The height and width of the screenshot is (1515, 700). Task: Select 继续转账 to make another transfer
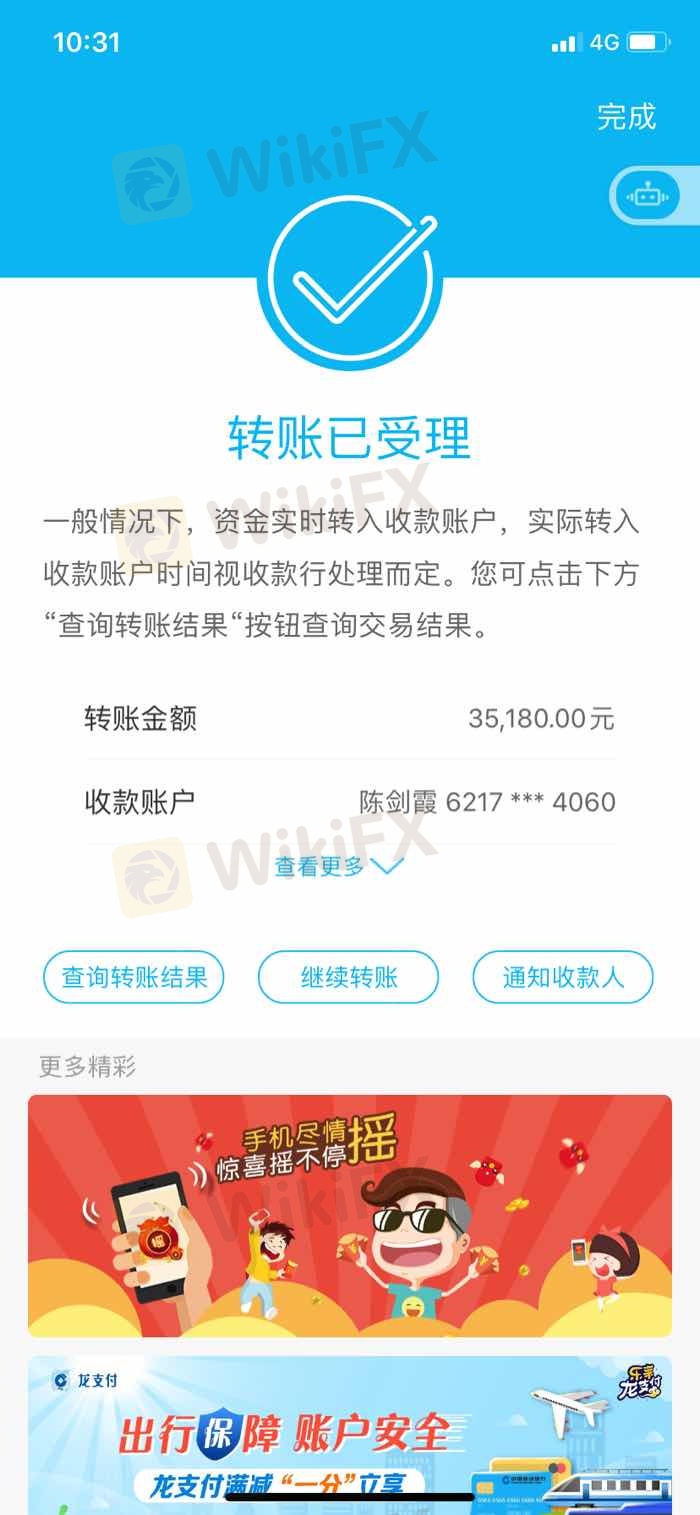pos(348,977)
